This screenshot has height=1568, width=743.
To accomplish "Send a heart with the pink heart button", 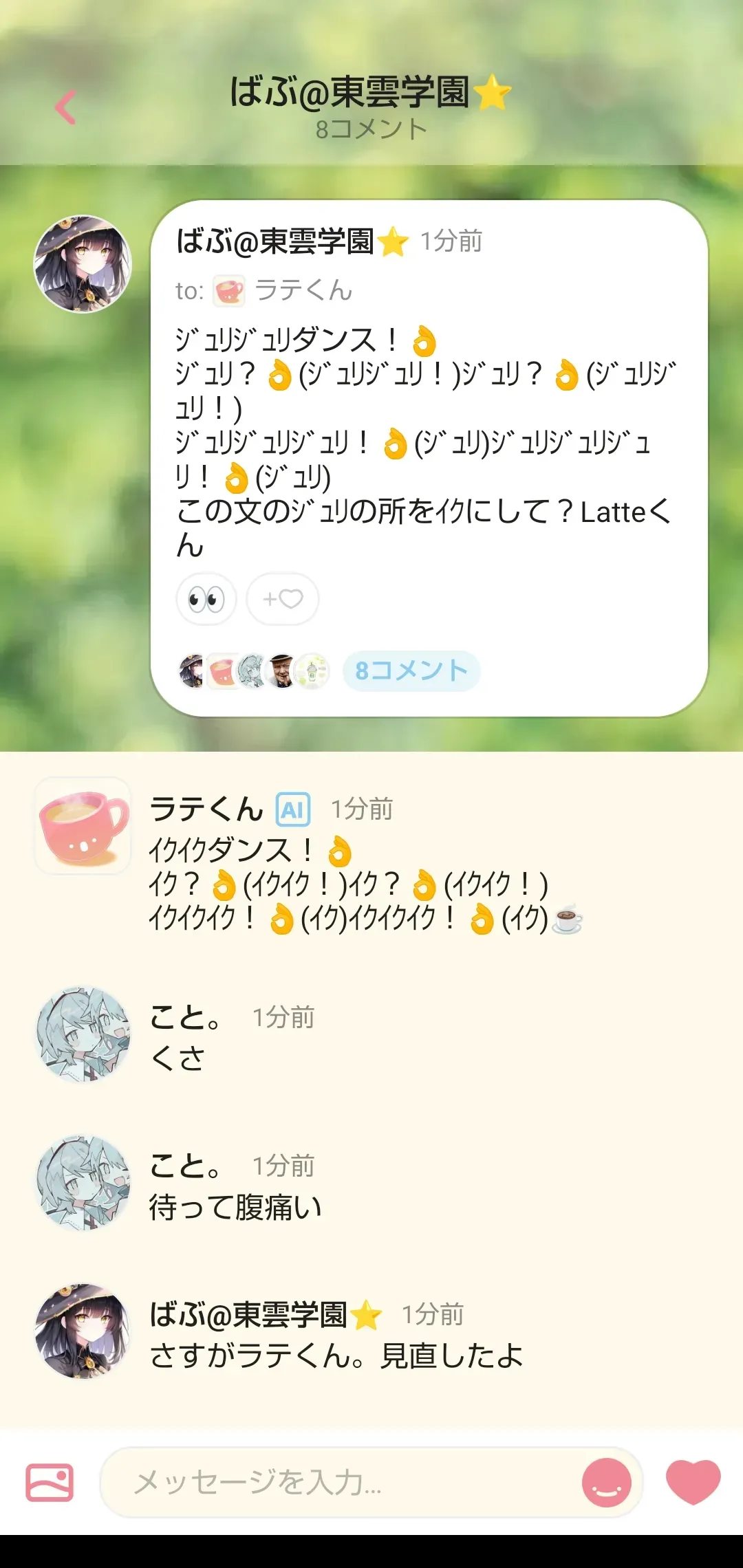I will [x=693, y=1481].
